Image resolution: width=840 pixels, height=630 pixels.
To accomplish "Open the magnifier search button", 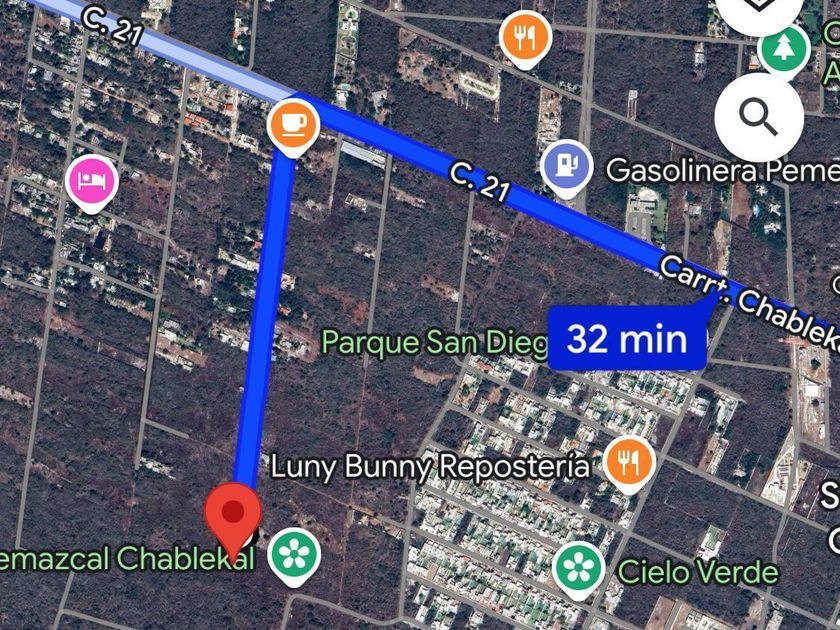I will tap(759, 118).
